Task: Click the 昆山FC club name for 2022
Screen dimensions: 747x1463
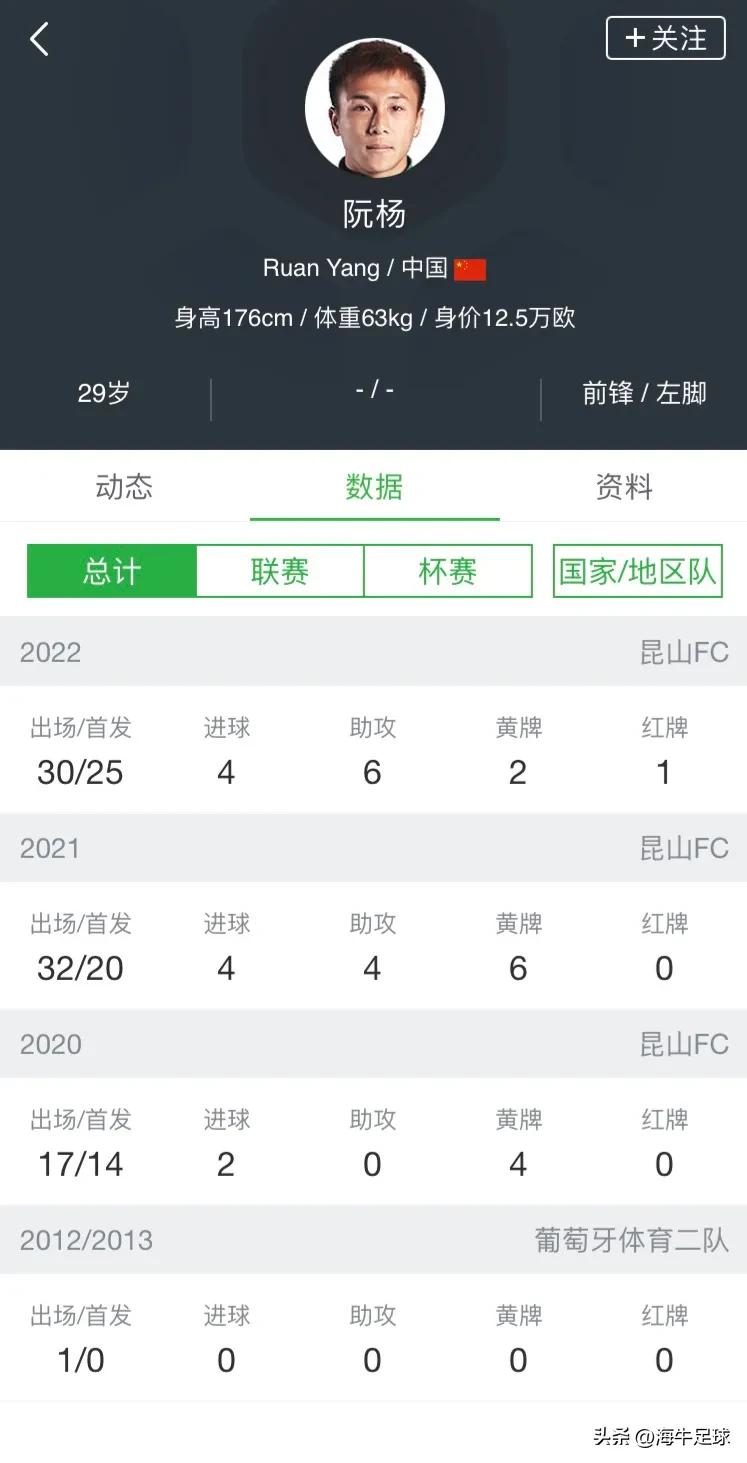Action: point(684,651)
